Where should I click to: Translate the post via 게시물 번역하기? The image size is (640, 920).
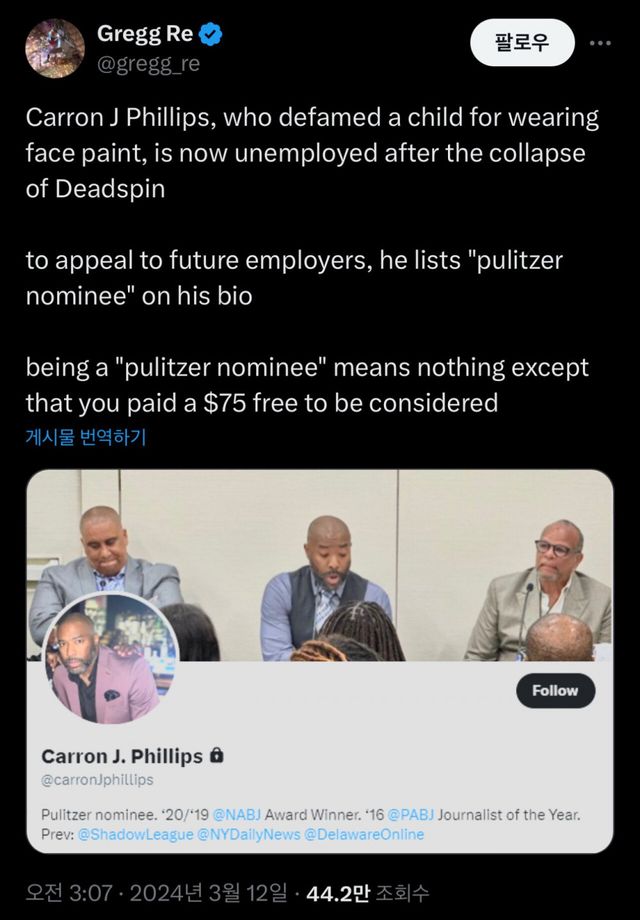pos(86,437)
